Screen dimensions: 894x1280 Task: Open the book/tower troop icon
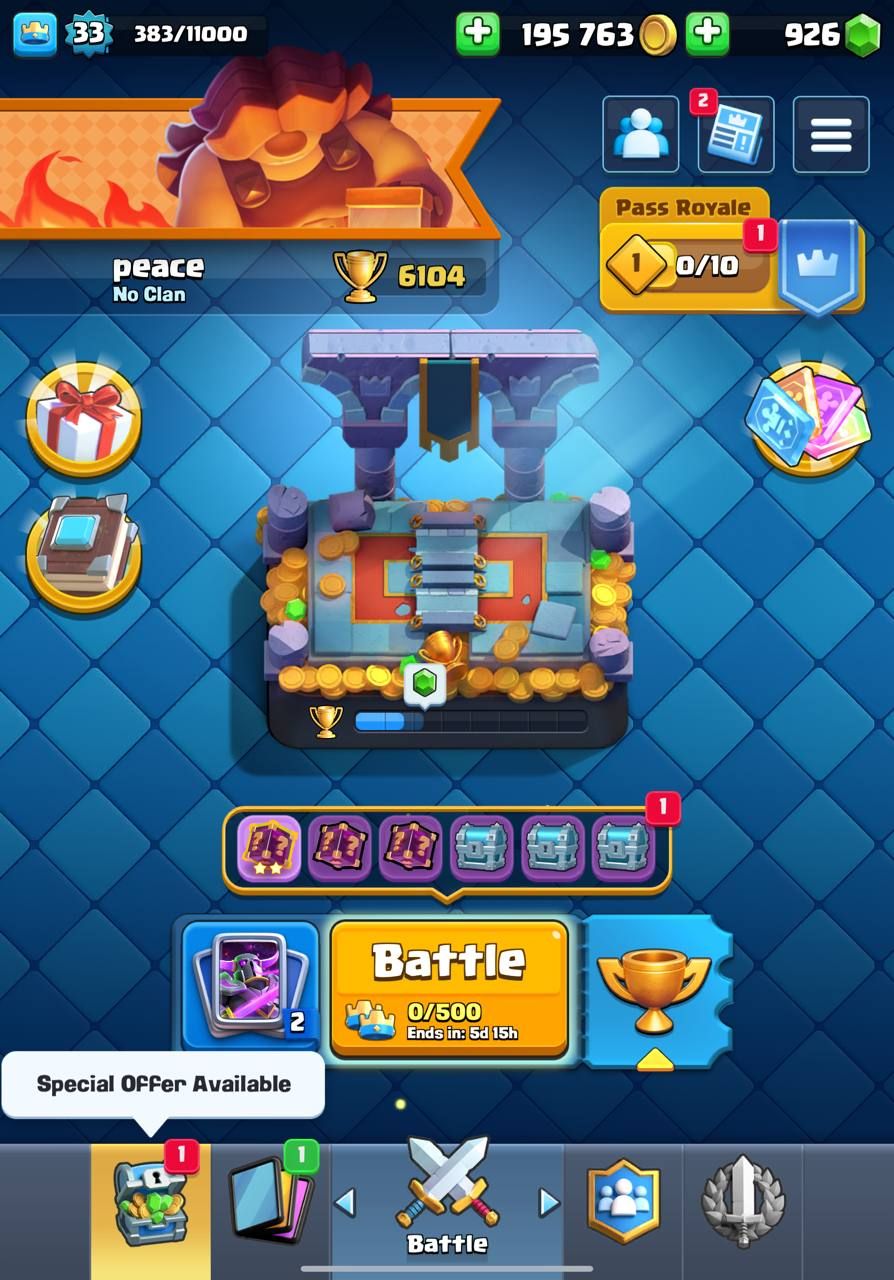point(83,547)
